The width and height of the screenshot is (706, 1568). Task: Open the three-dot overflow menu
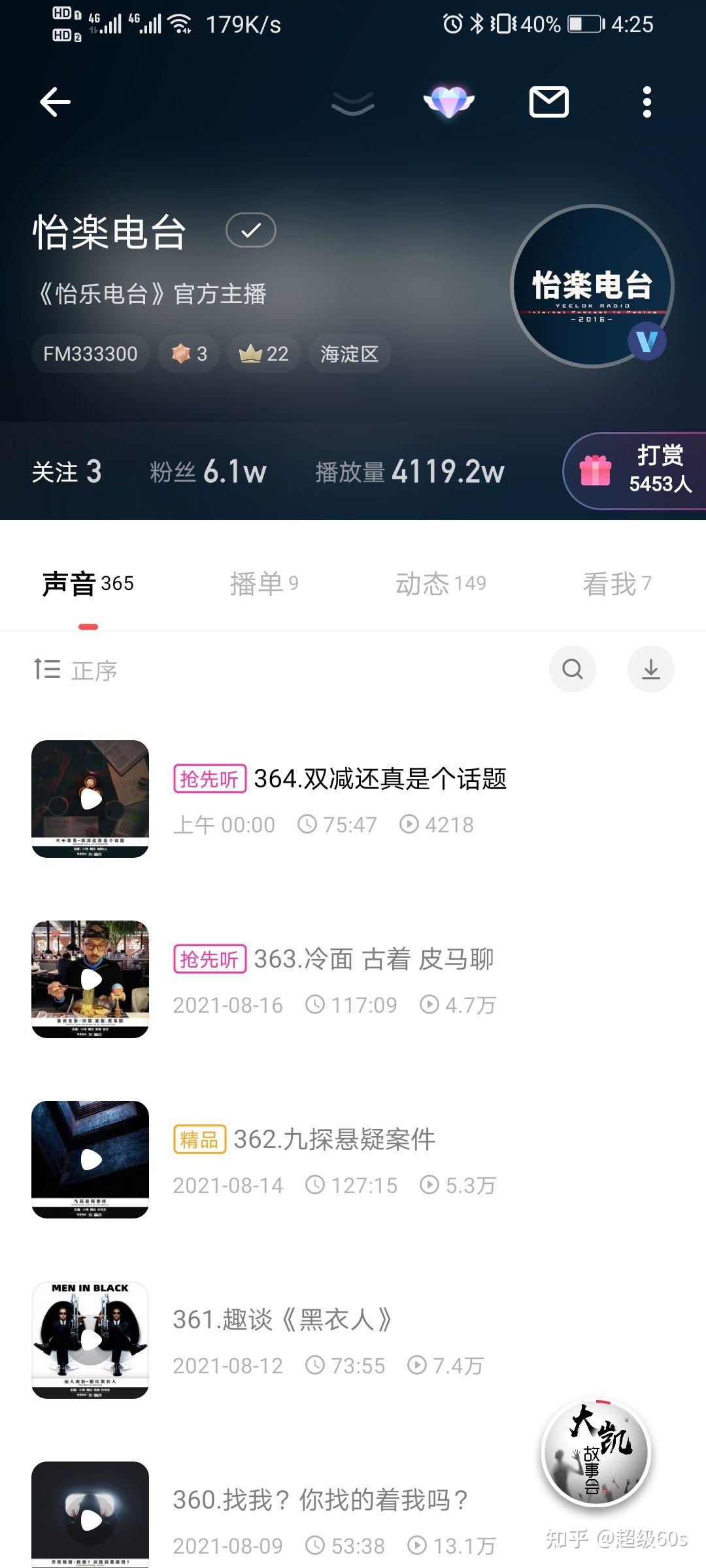[x=647, y=102]
